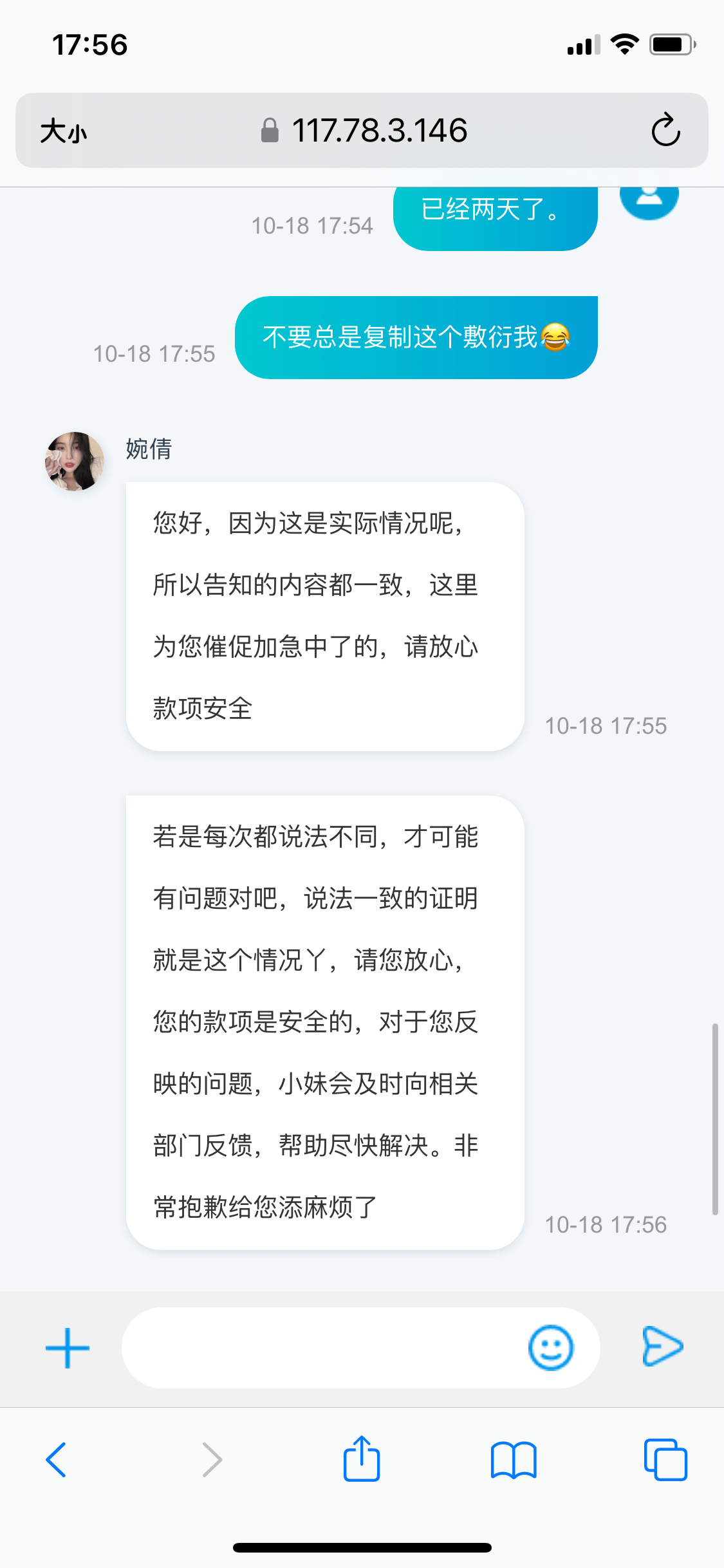Send the message with the arrow icon

pos(662,1347)
